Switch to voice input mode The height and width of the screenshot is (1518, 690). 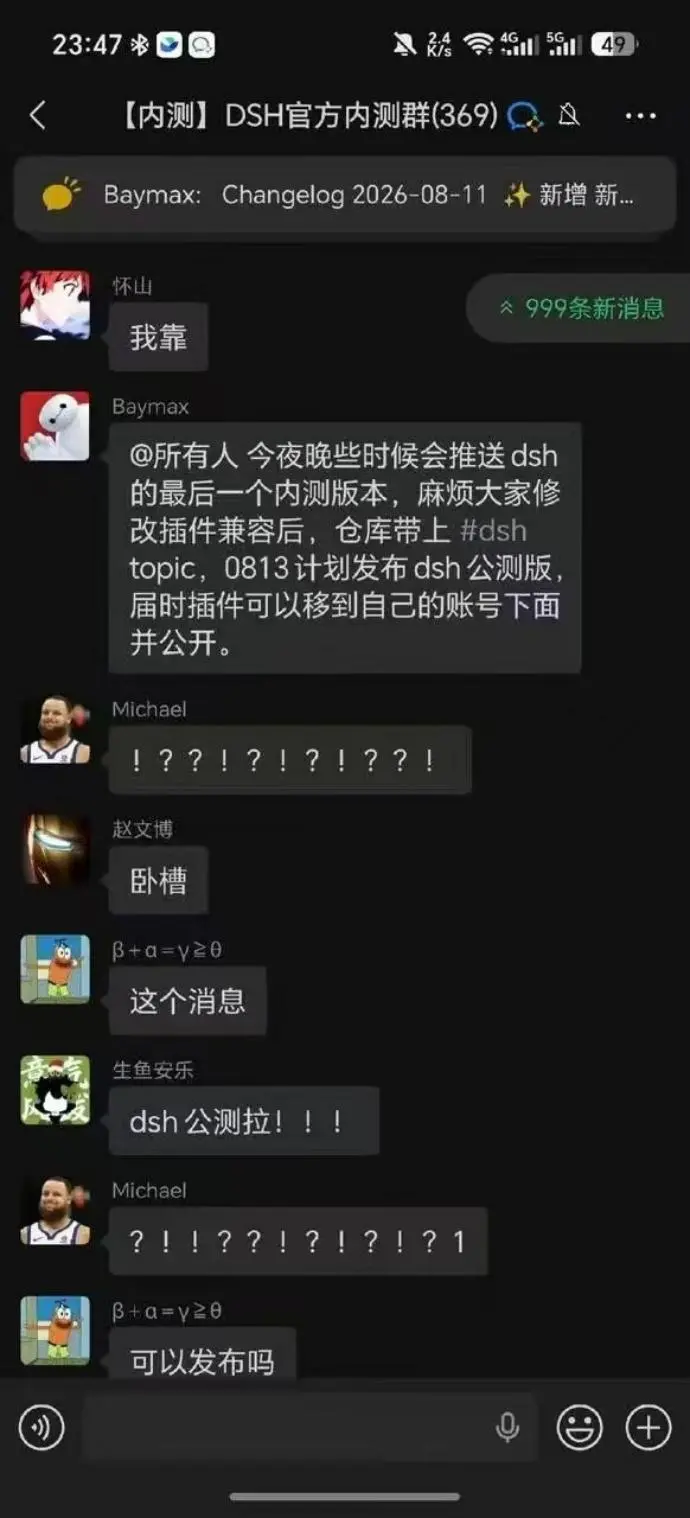point(41,1427)
